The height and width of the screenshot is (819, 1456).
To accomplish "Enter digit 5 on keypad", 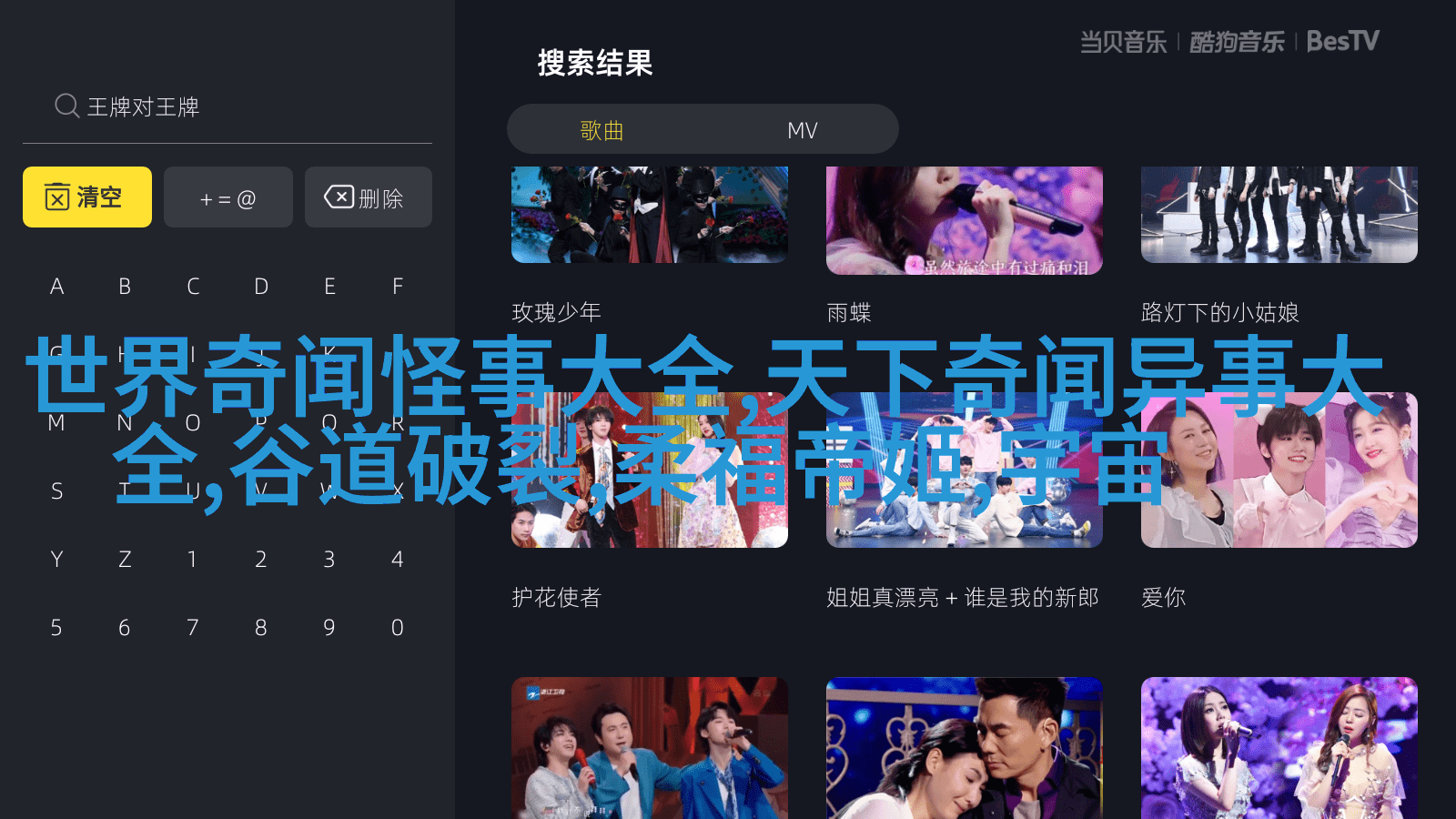I will tap(56, 628).
